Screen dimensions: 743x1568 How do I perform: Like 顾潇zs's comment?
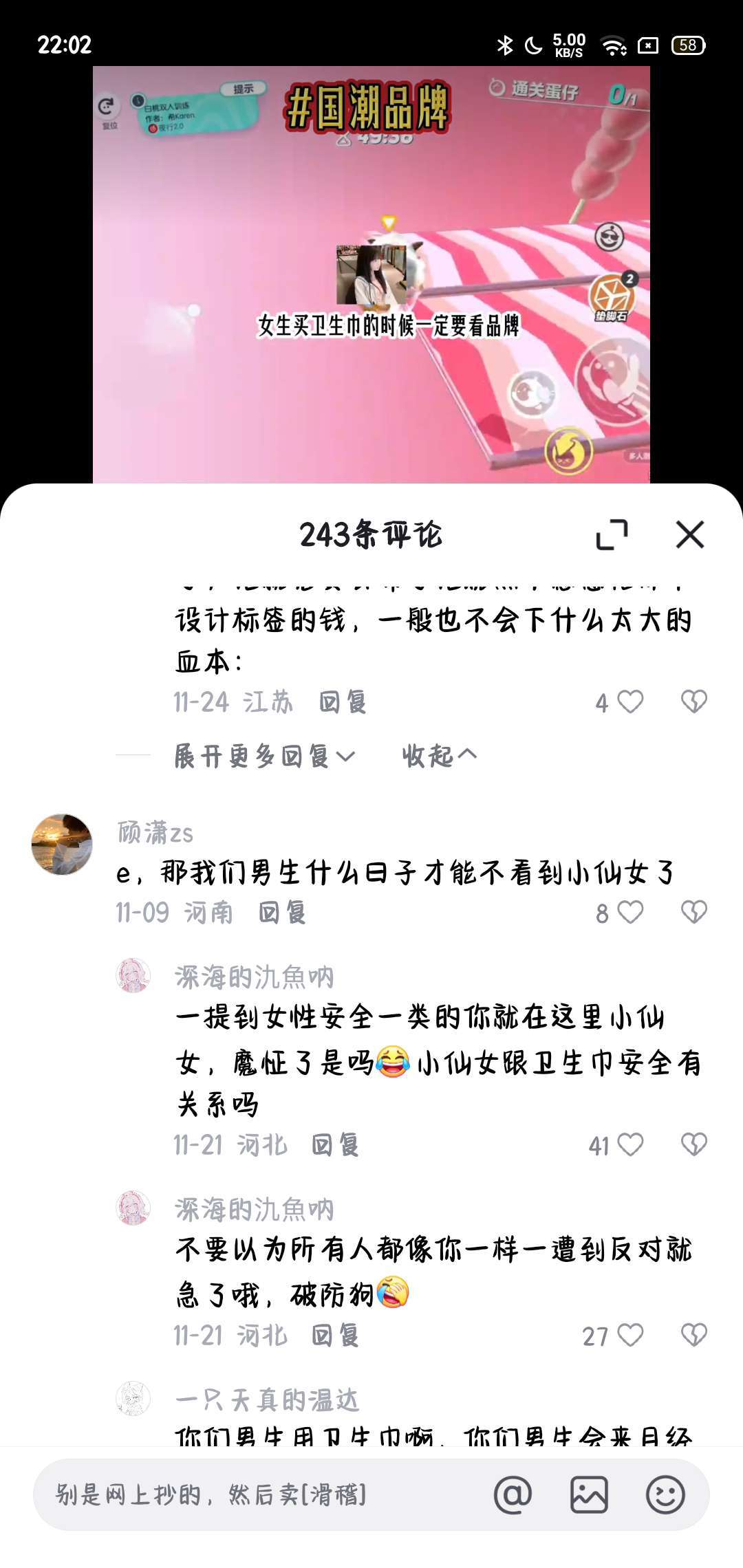tap(629, 913)
